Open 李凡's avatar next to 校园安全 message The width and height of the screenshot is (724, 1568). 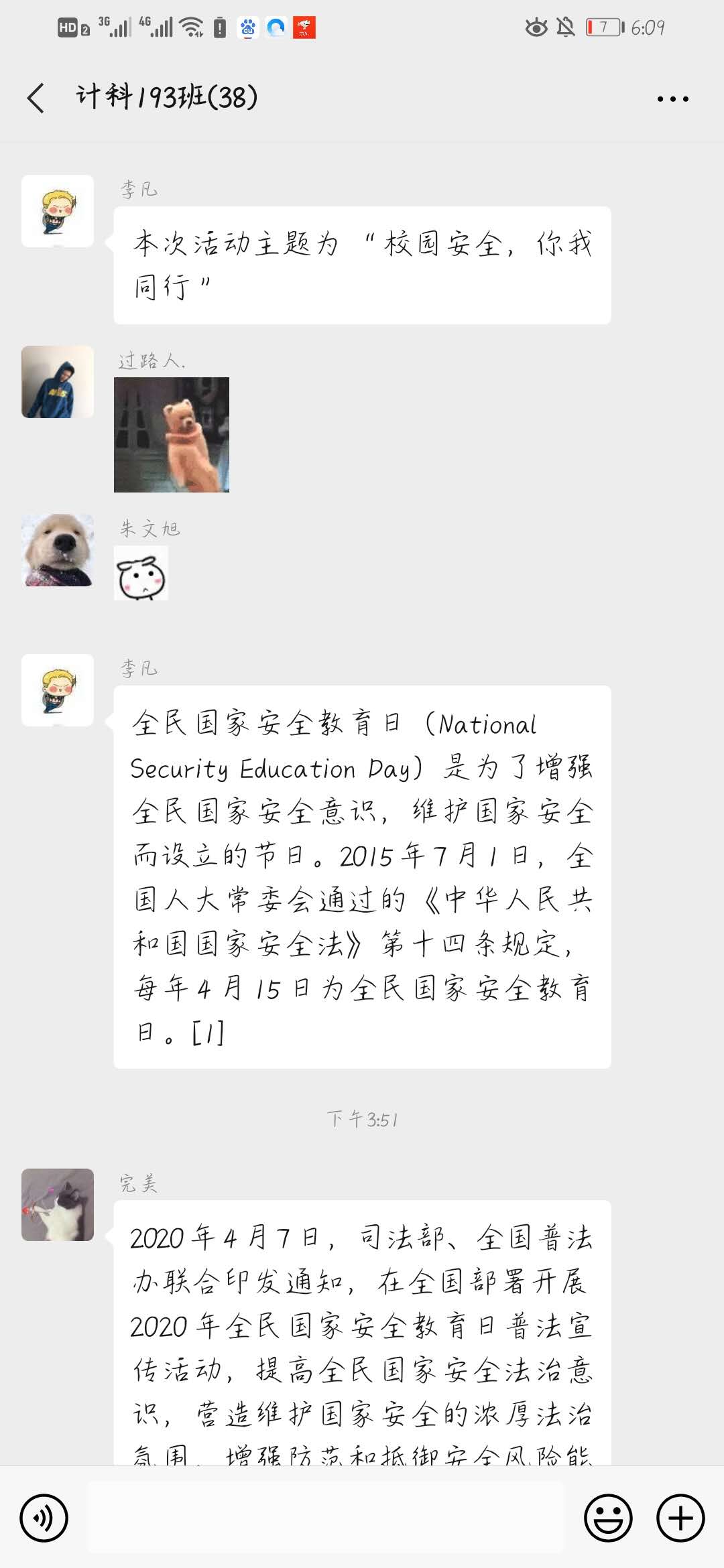tap(58, 211)
